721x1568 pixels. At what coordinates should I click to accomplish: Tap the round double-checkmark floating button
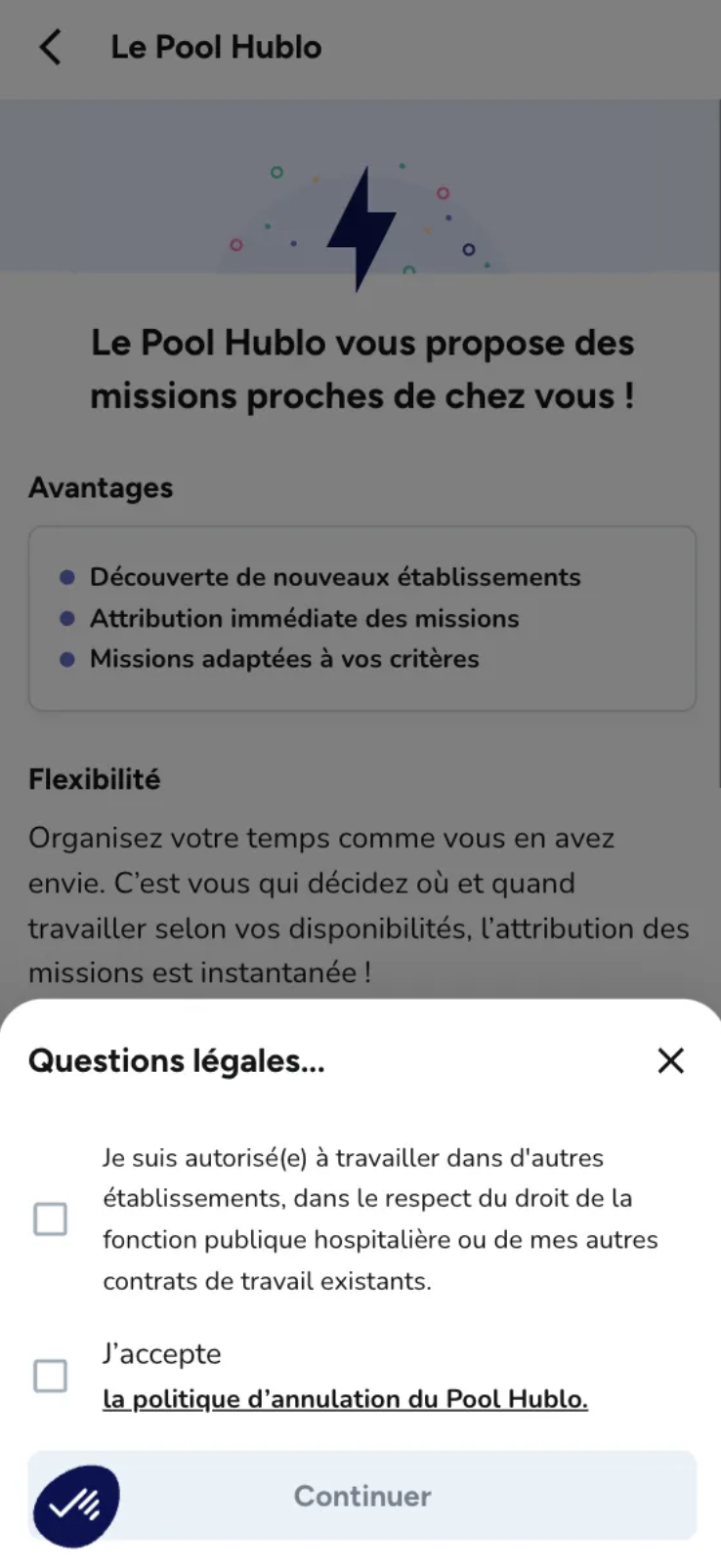point(76,1506)
